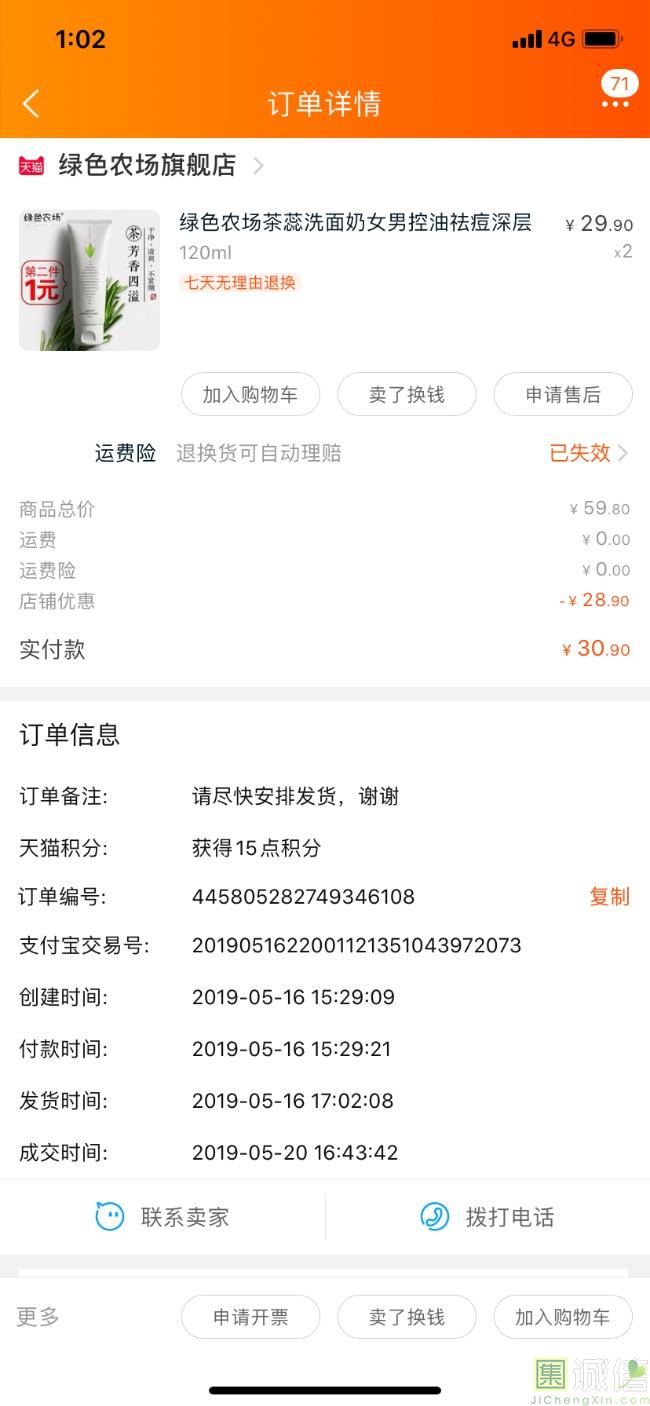Call the seller with 拨打电话
The height and width of the screenshot is (1406, 650).
487,1217
